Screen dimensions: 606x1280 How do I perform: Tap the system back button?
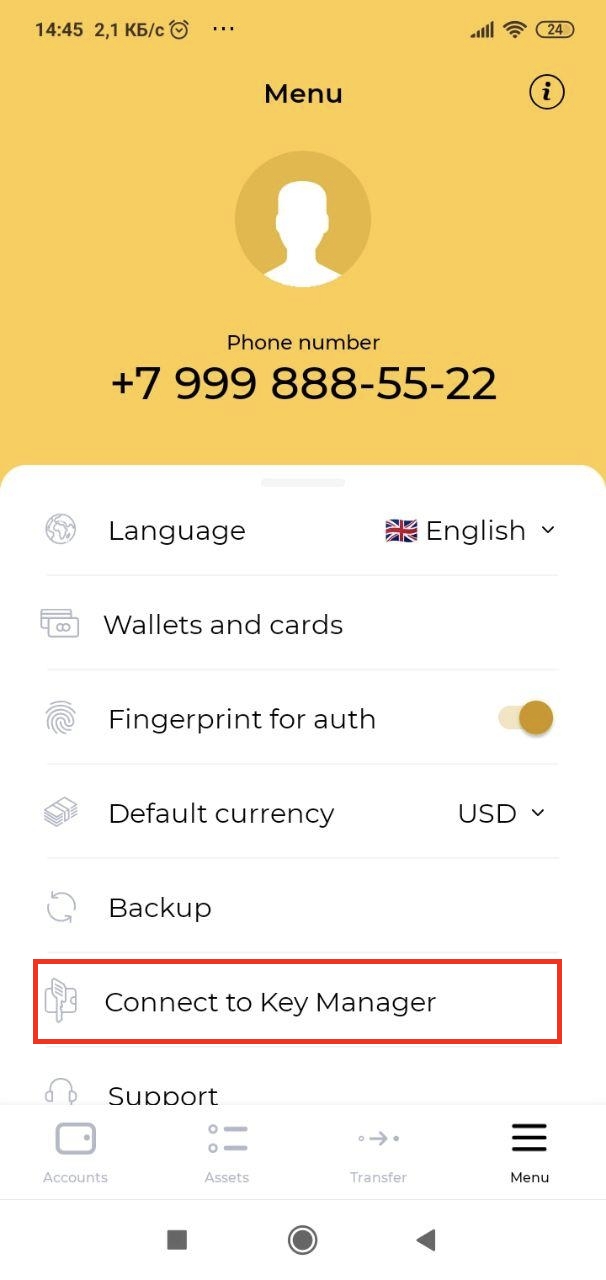[426, 1240]
